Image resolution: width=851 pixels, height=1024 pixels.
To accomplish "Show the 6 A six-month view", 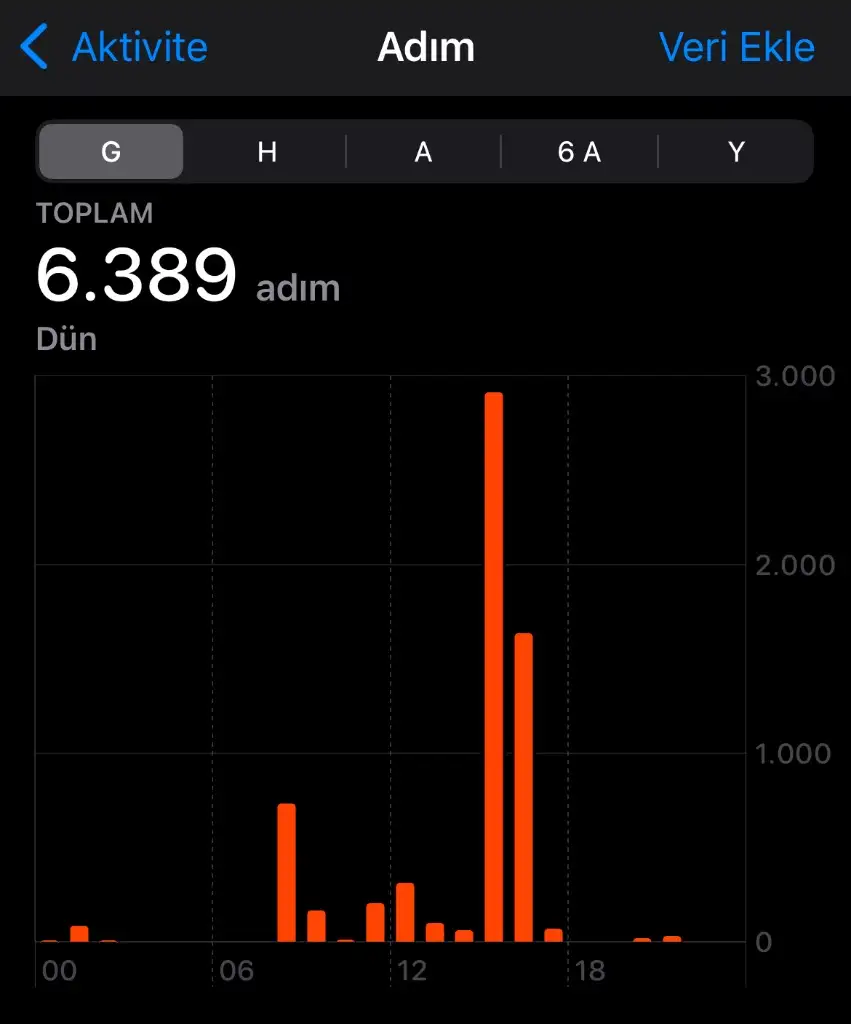I will 579,152.
